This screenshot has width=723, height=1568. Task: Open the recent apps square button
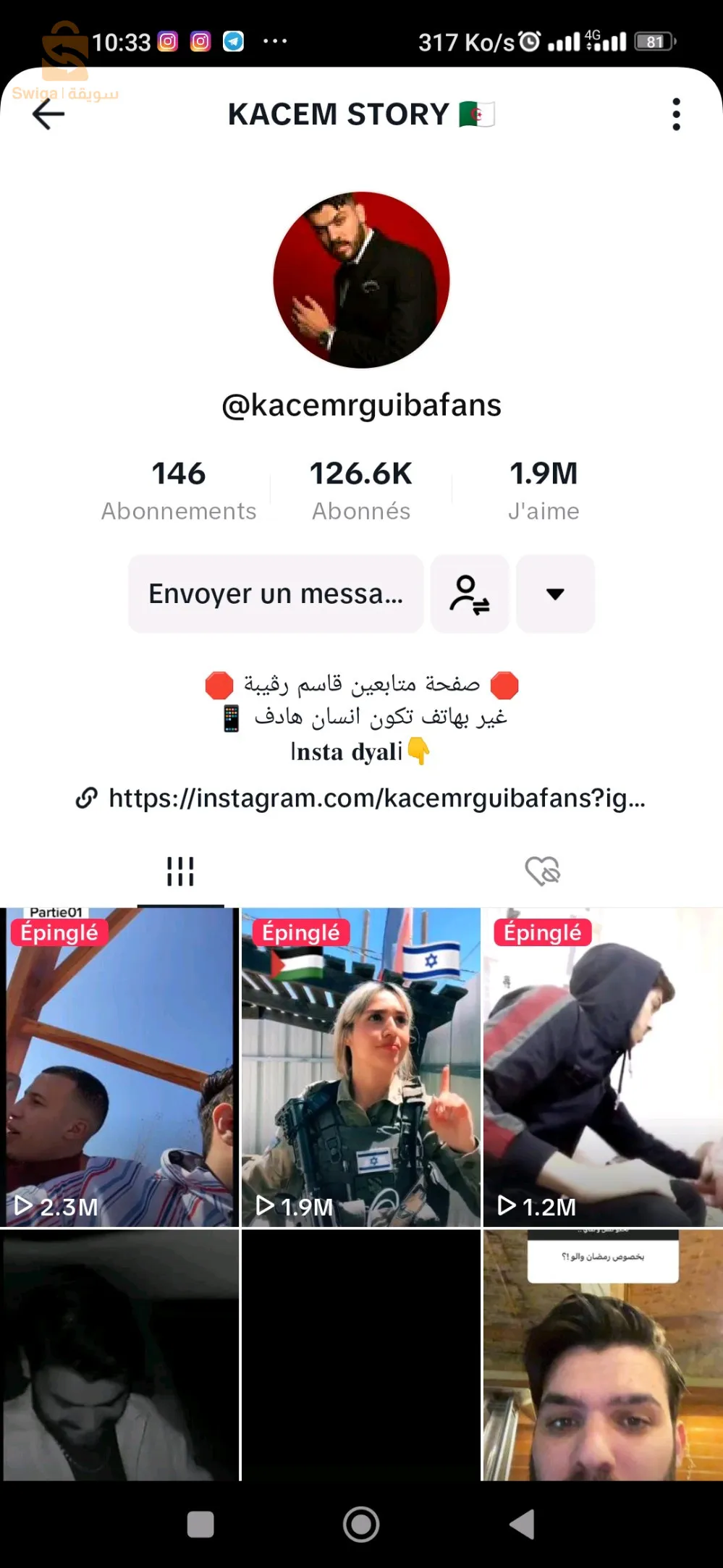pos(200,1524)
